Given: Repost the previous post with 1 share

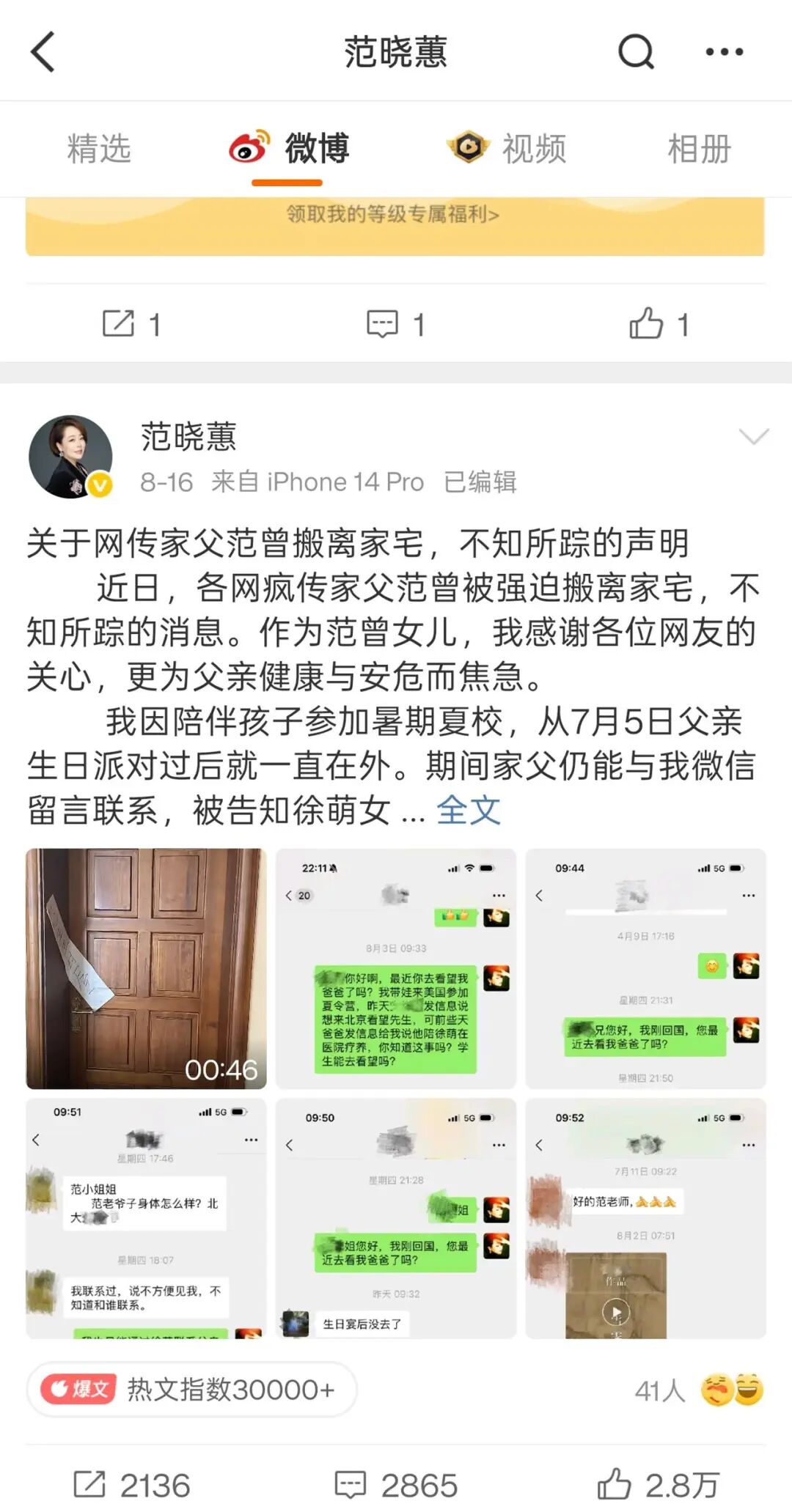Looking at the screenshot, I should 132,324.
